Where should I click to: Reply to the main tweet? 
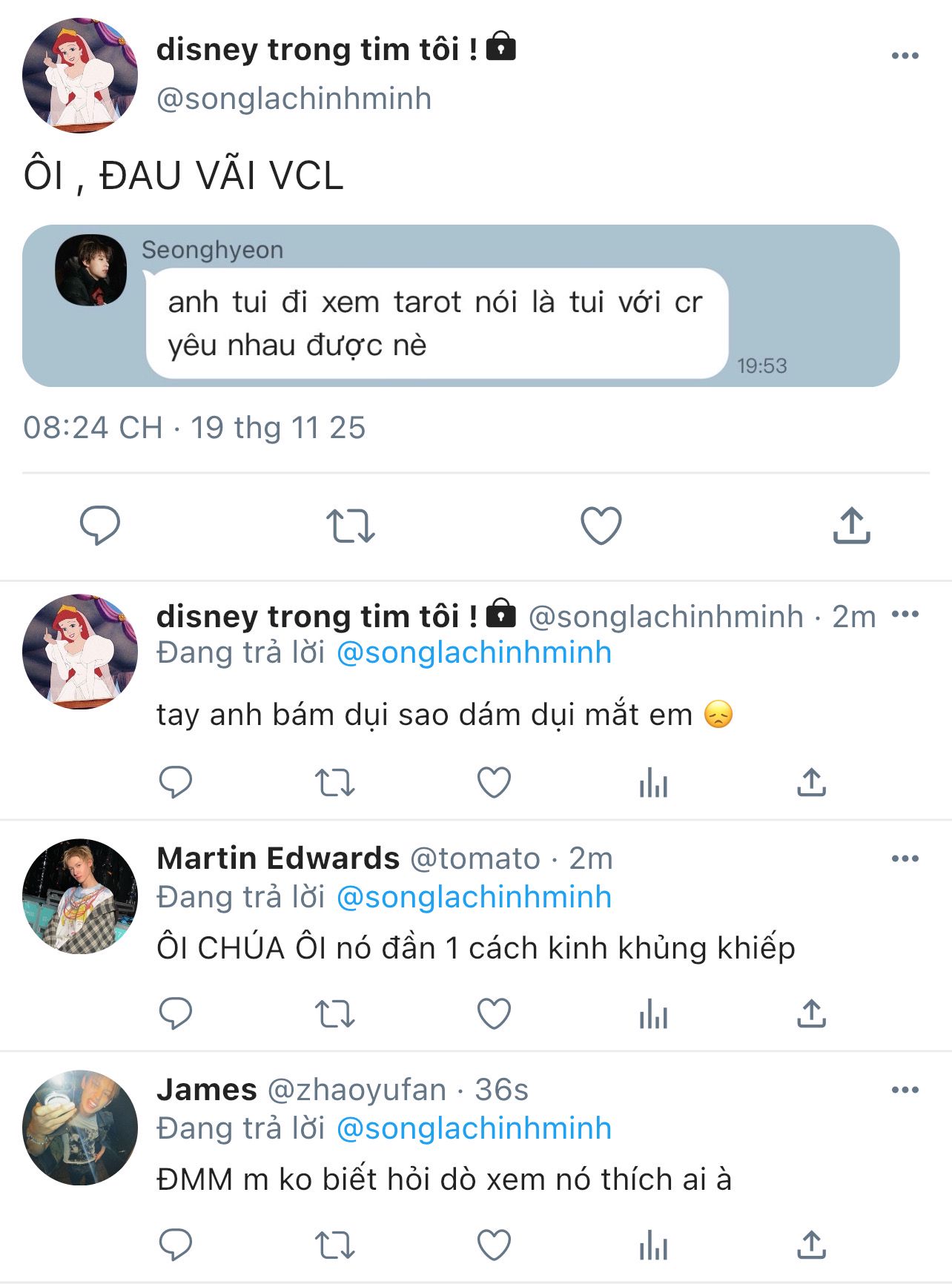coord(100,526)
